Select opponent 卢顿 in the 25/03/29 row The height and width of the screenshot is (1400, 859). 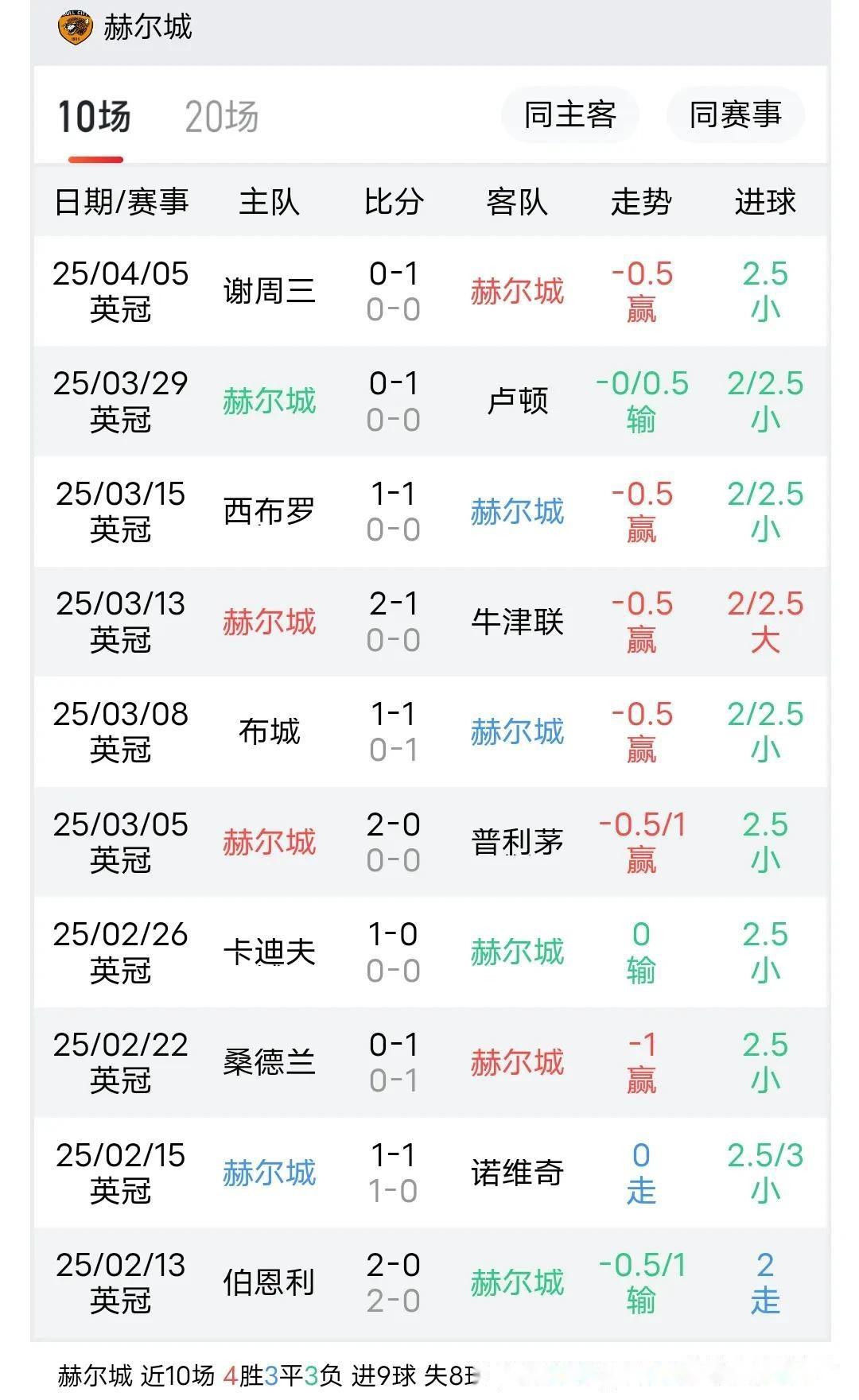[518, 401]
